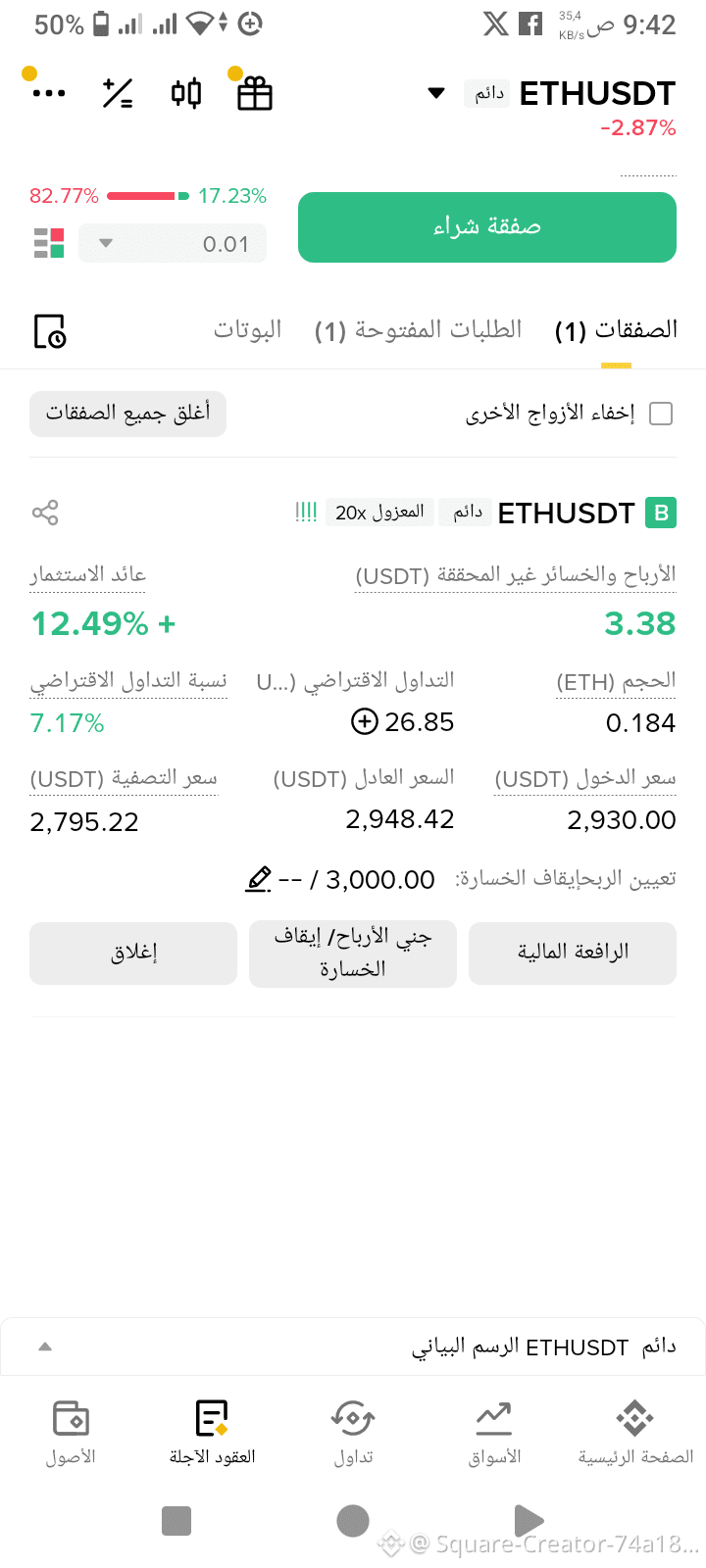The height and width of the screenshot is (1568, 706).
Task: Open the plus/minus calculator icon
Action: click(x=119, y=94)
